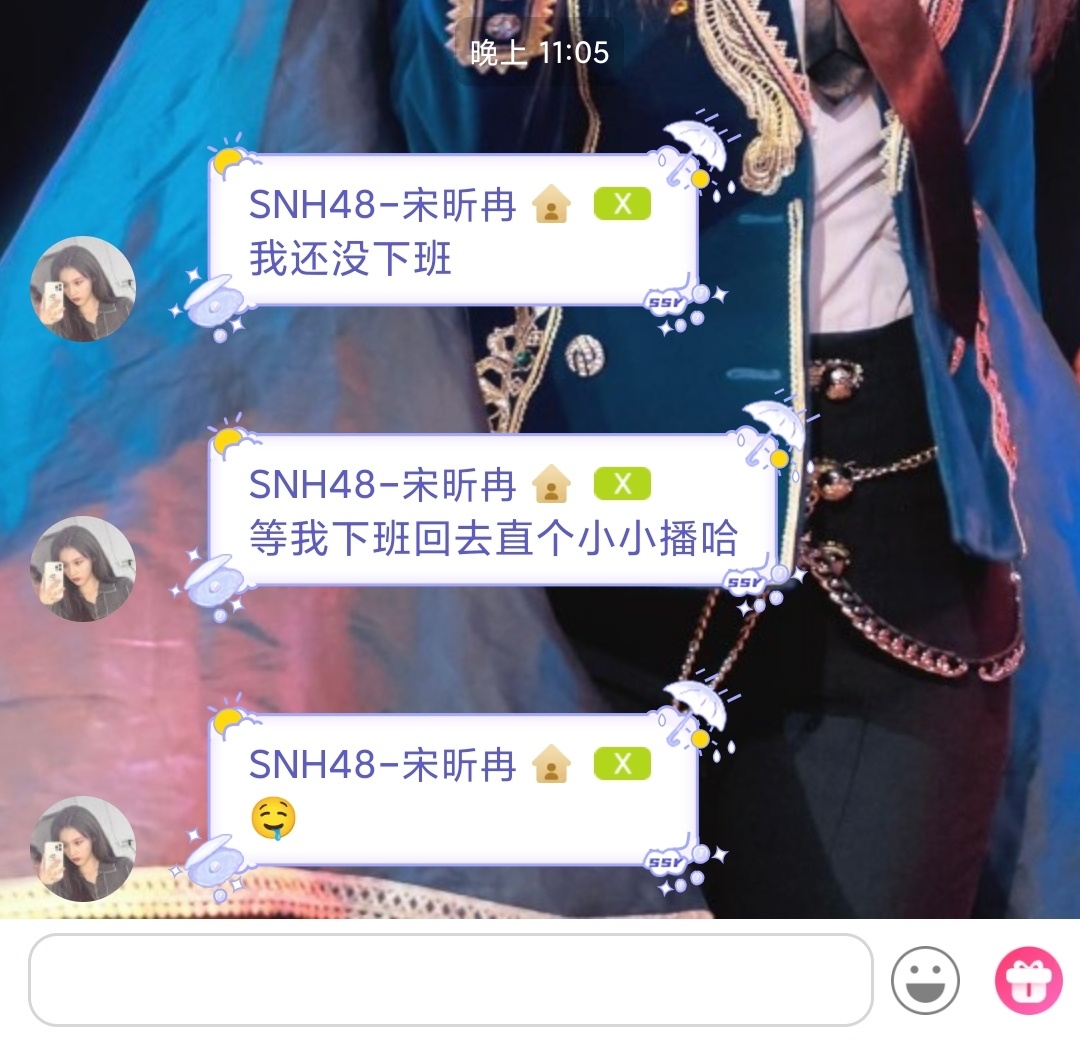The image size is (1080, 1041).
Task: Open avatar beside "我还没下班" message
Action: (x=83, y=289)
